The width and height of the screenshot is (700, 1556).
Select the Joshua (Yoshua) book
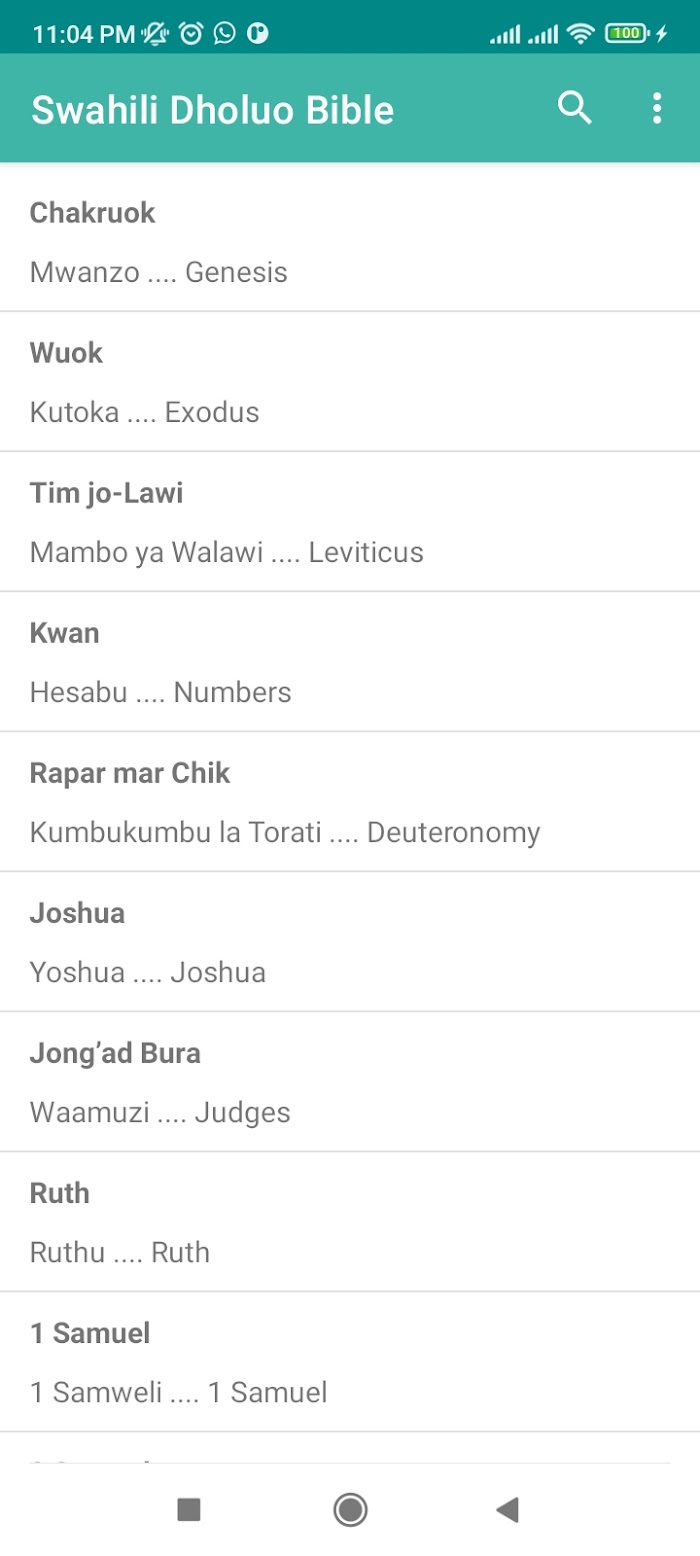pyautogui.click(x=350, y=941)
